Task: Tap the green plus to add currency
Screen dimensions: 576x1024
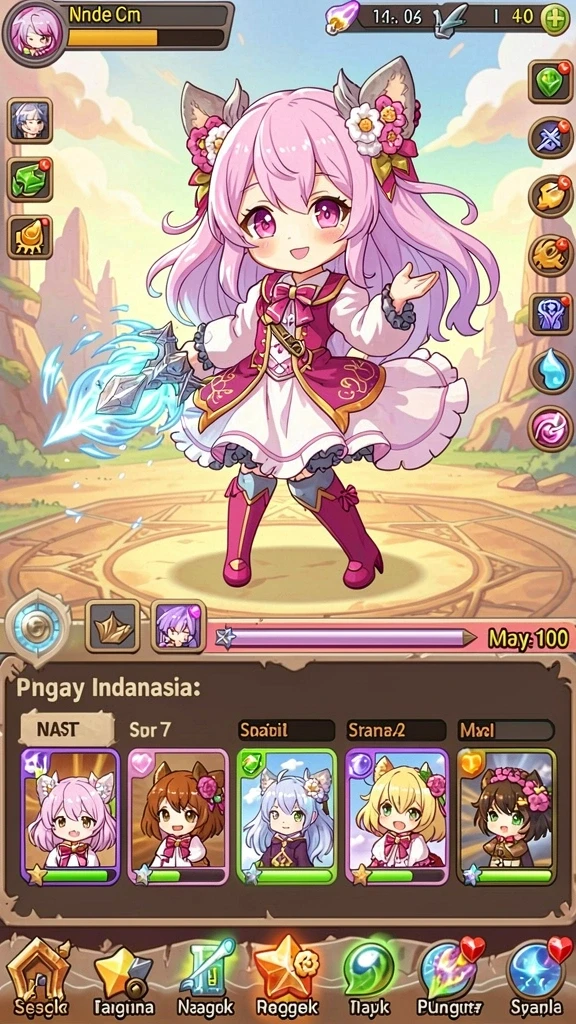Action: [554, 18]
